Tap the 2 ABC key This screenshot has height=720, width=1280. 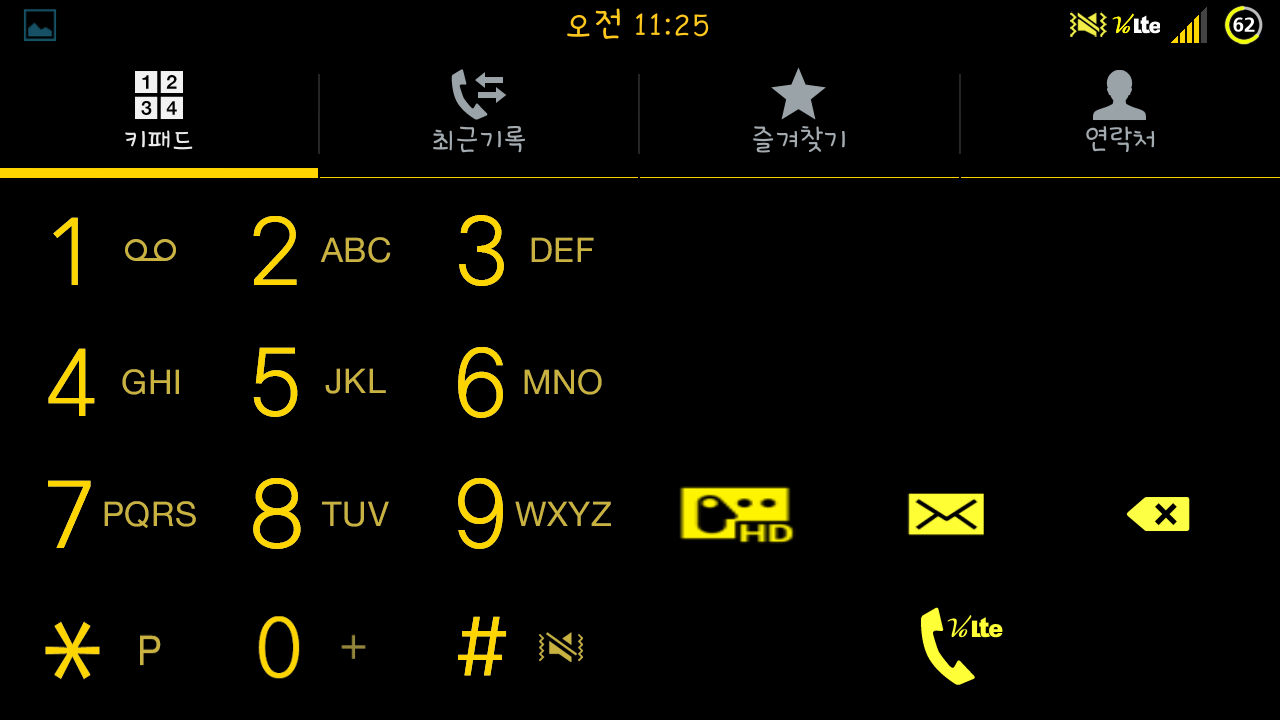pos(320,250)
